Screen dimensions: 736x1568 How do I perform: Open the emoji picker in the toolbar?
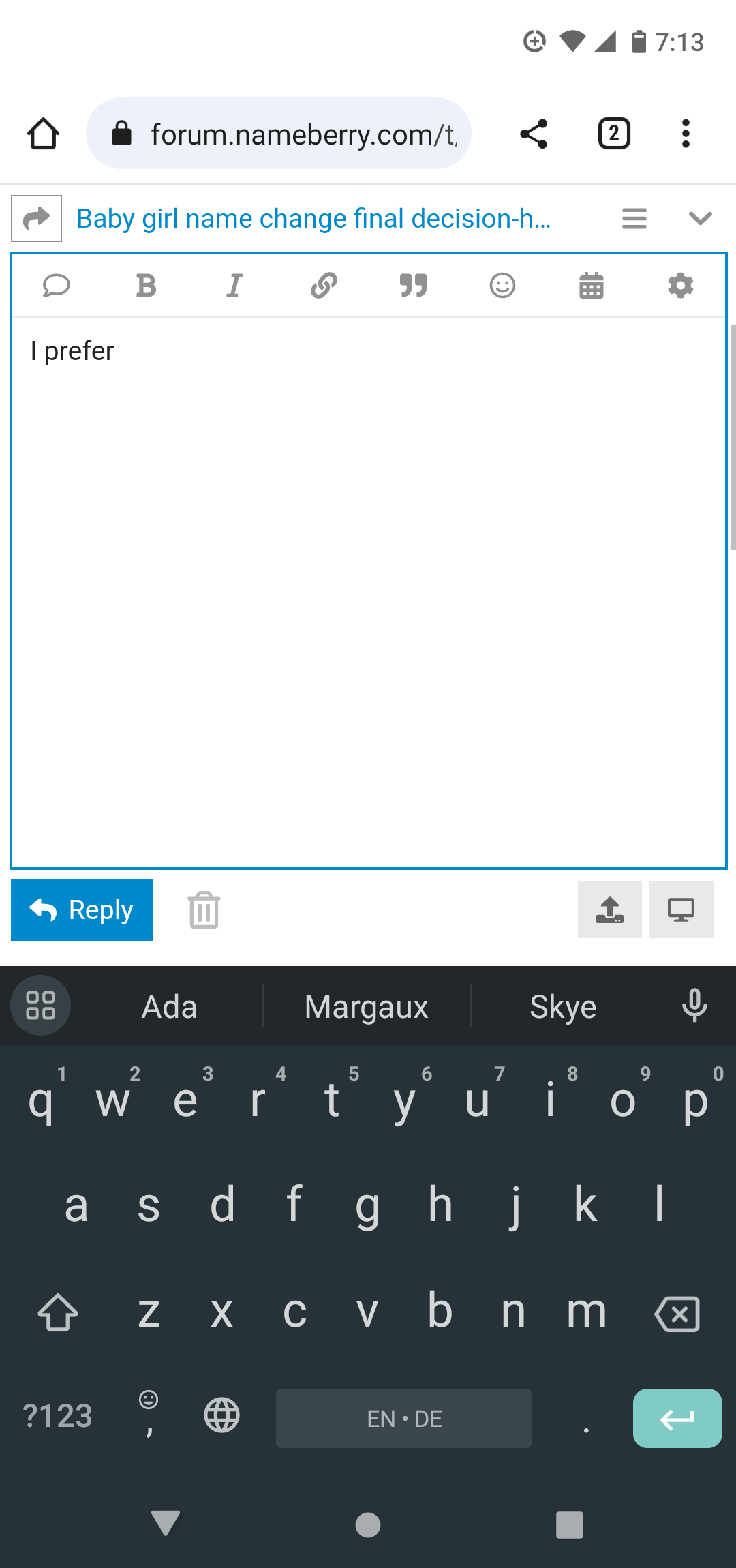502,286
